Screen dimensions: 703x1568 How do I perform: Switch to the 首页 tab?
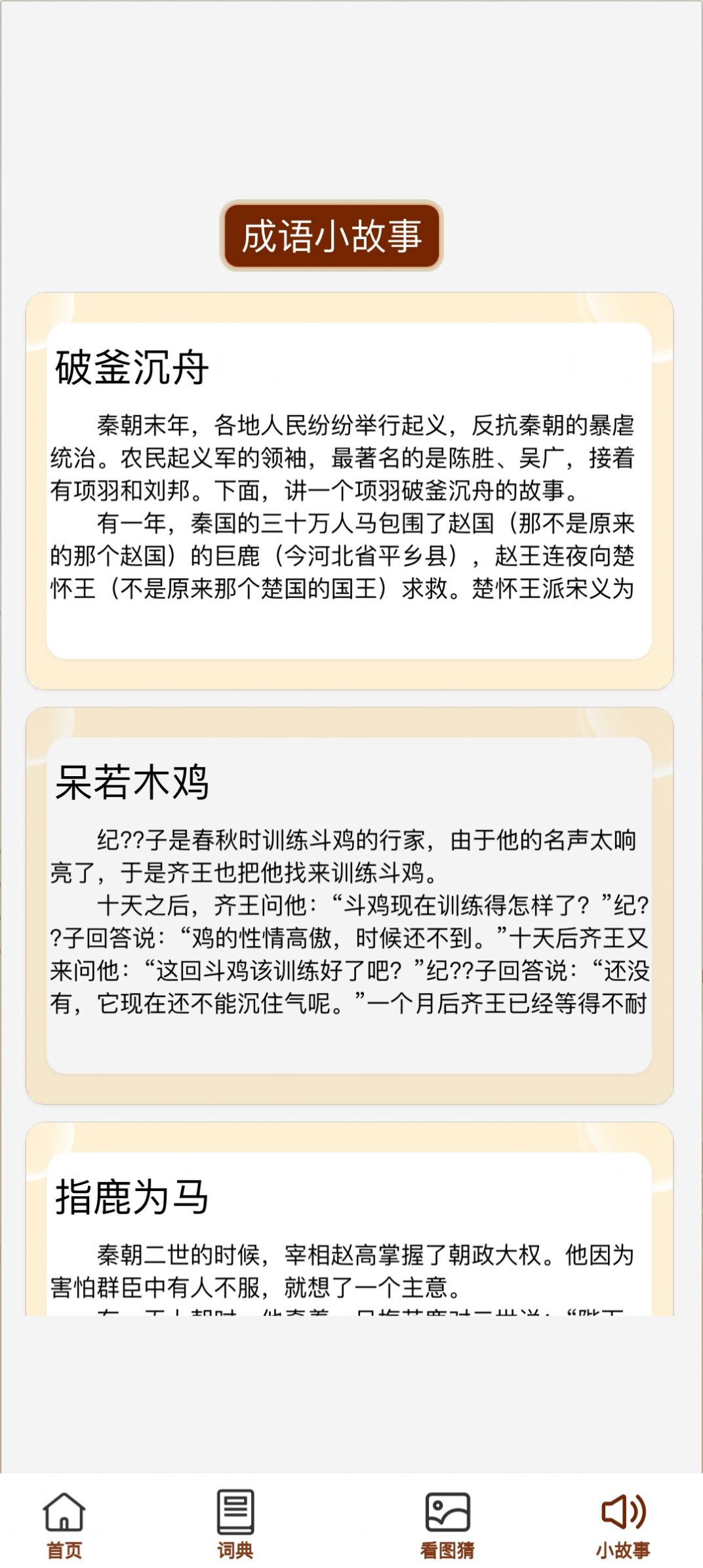(x=63, y=1521)
